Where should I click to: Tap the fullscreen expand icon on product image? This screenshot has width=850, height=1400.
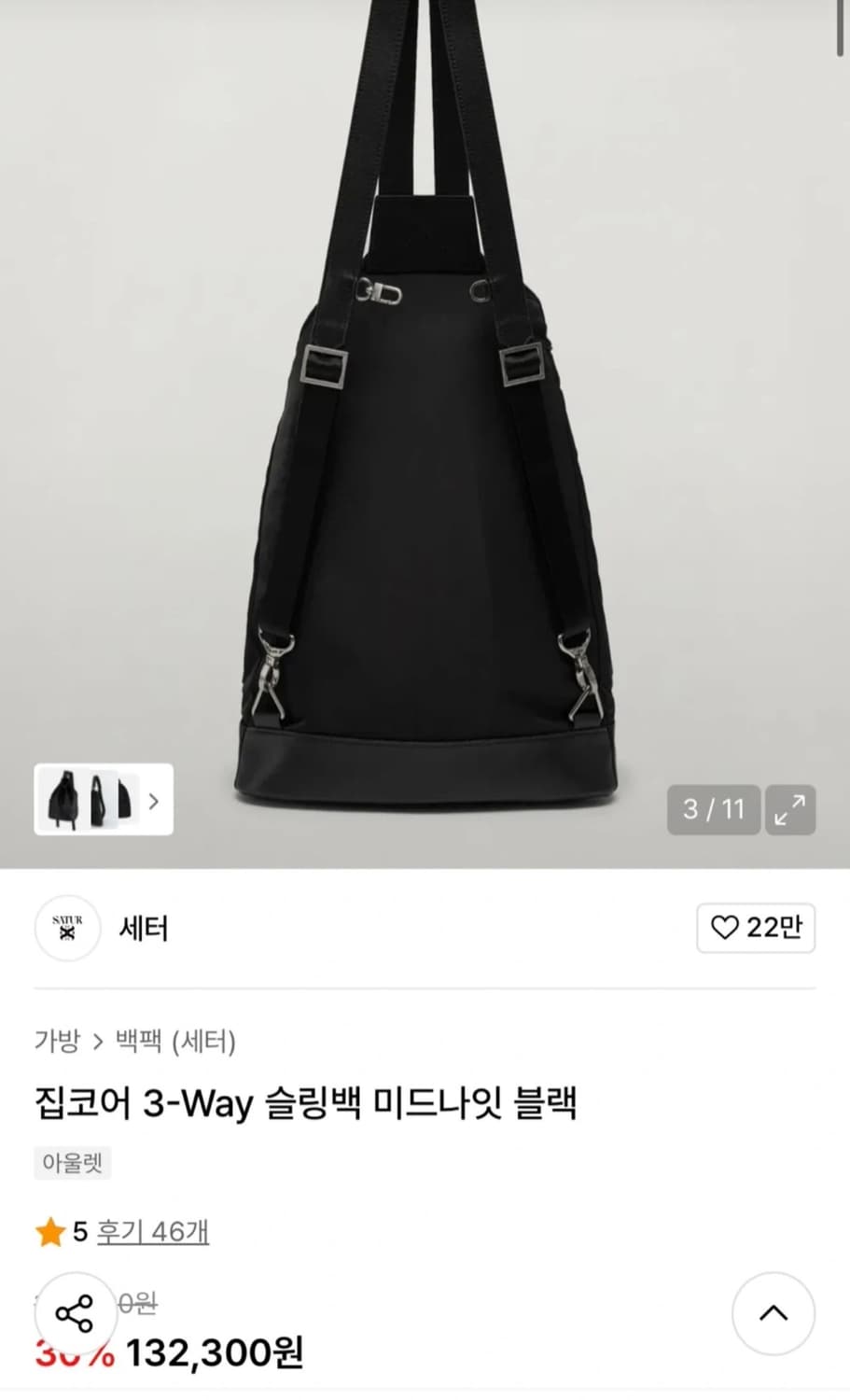click(x=789, y=808)
